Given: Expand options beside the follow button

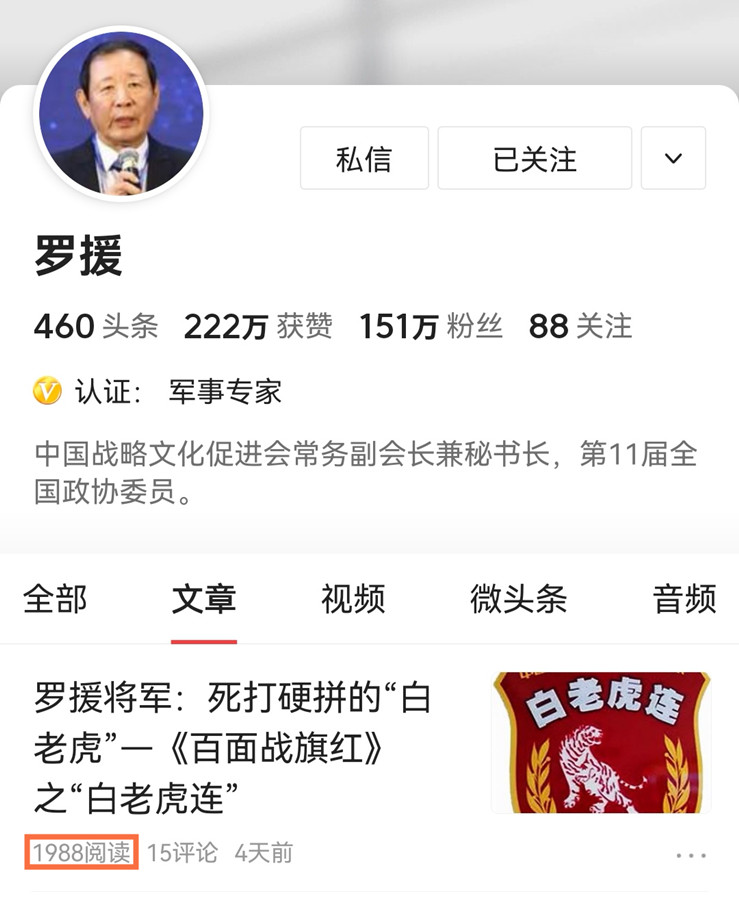Looking at the screenshot, I should pos(674,158).
